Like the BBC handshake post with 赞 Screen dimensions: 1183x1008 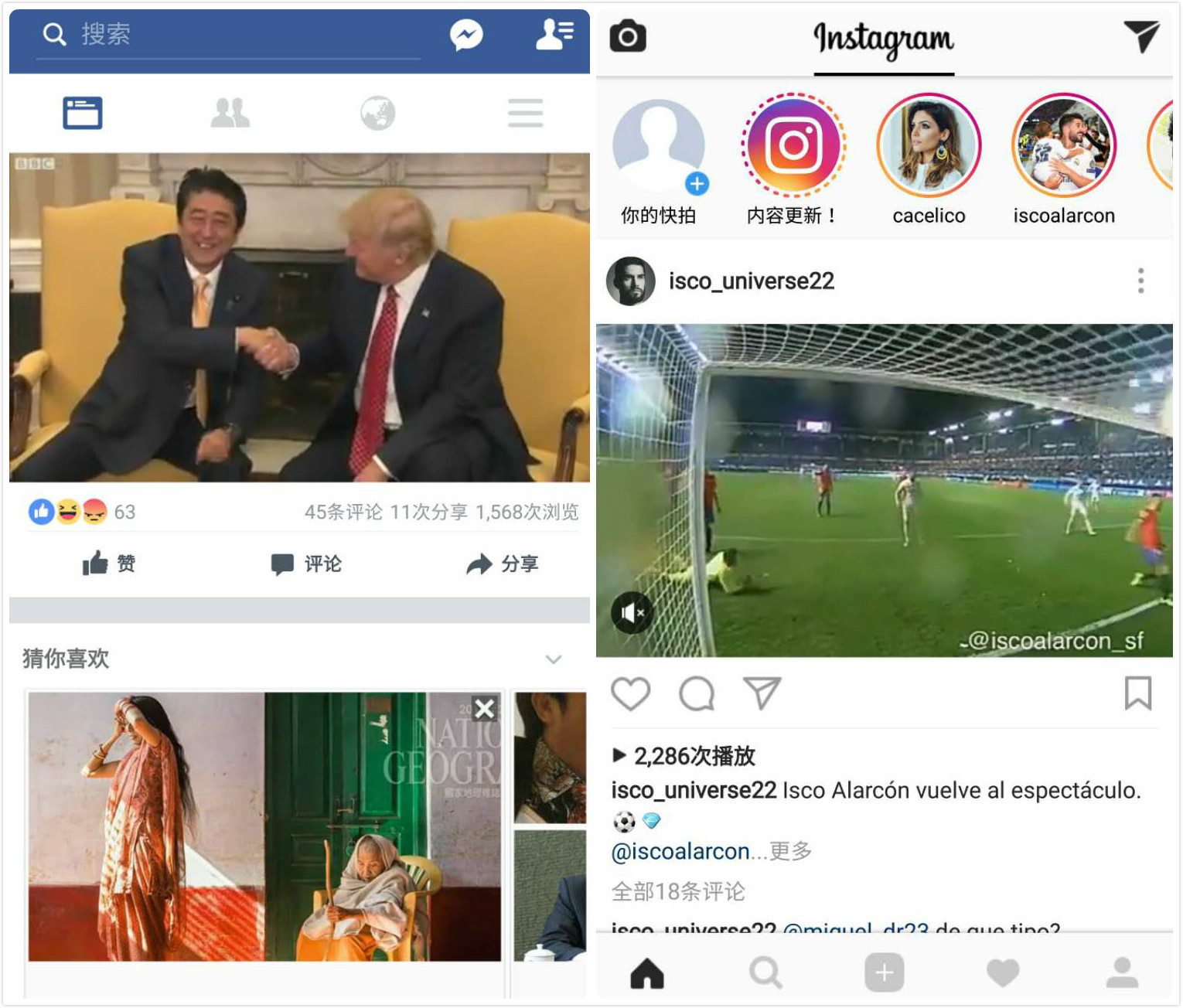108,564
